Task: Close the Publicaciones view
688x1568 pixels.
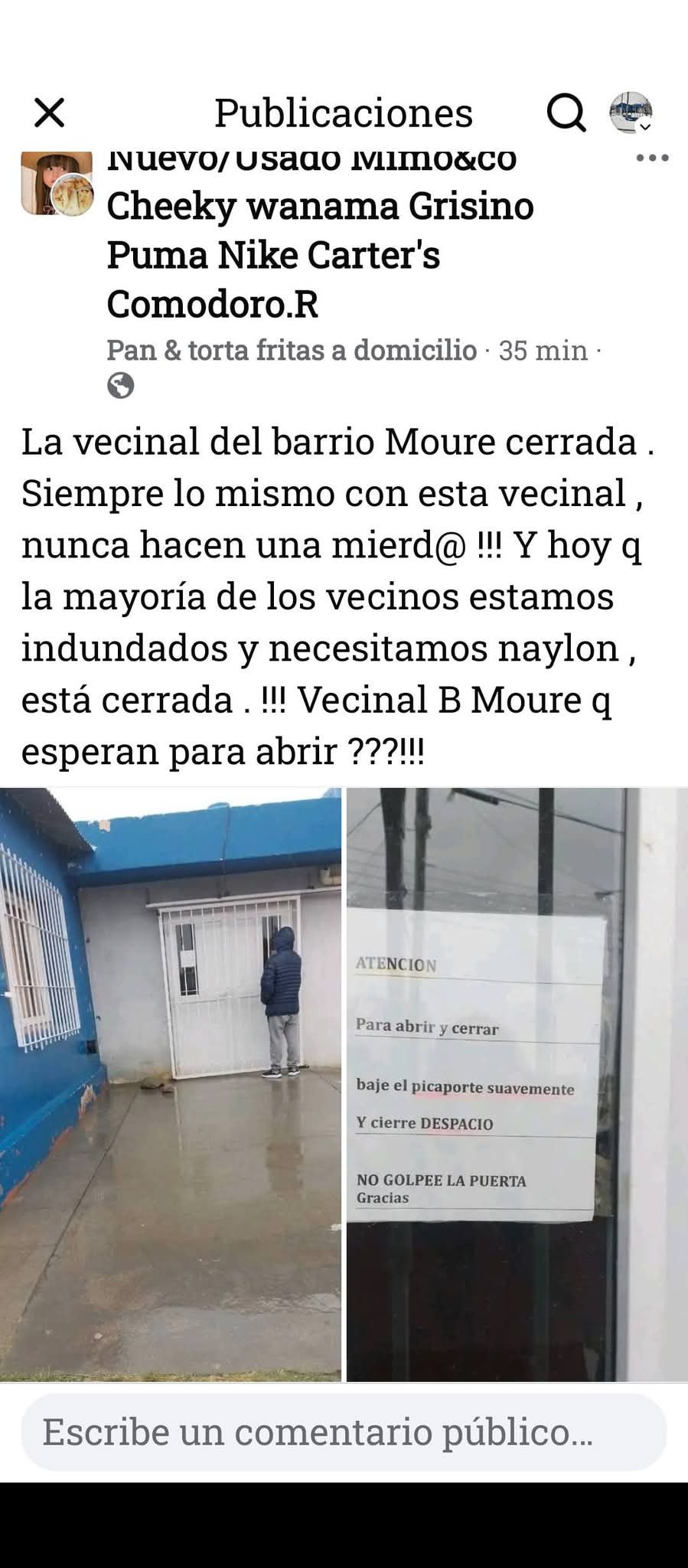Action: tap(50, 113)
